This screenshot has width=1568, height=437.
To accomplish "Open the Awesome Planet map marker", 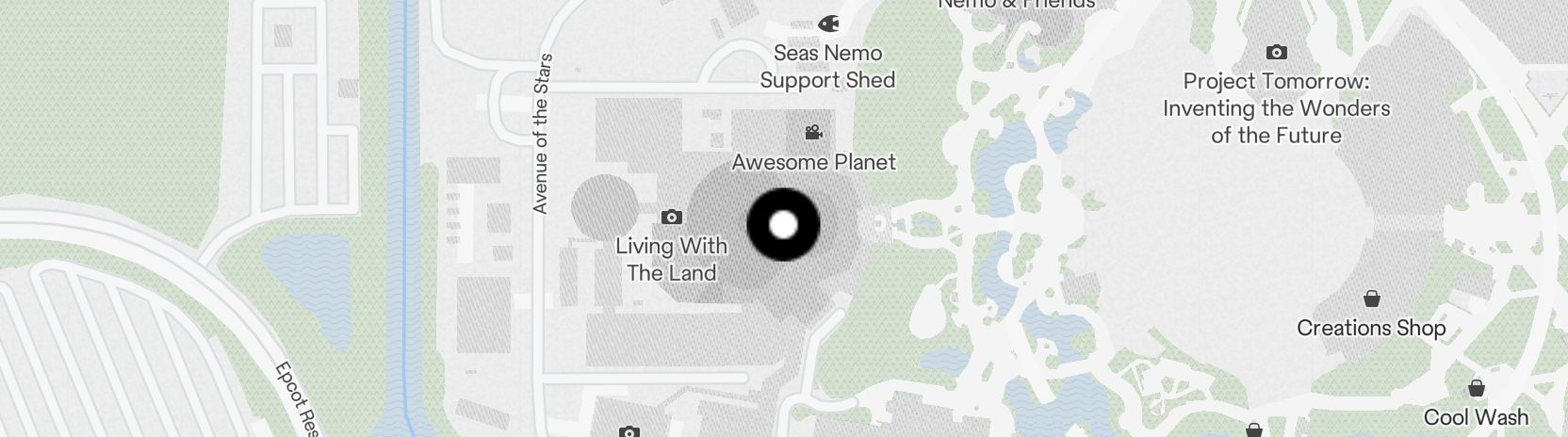I will (x=813, y=133).
